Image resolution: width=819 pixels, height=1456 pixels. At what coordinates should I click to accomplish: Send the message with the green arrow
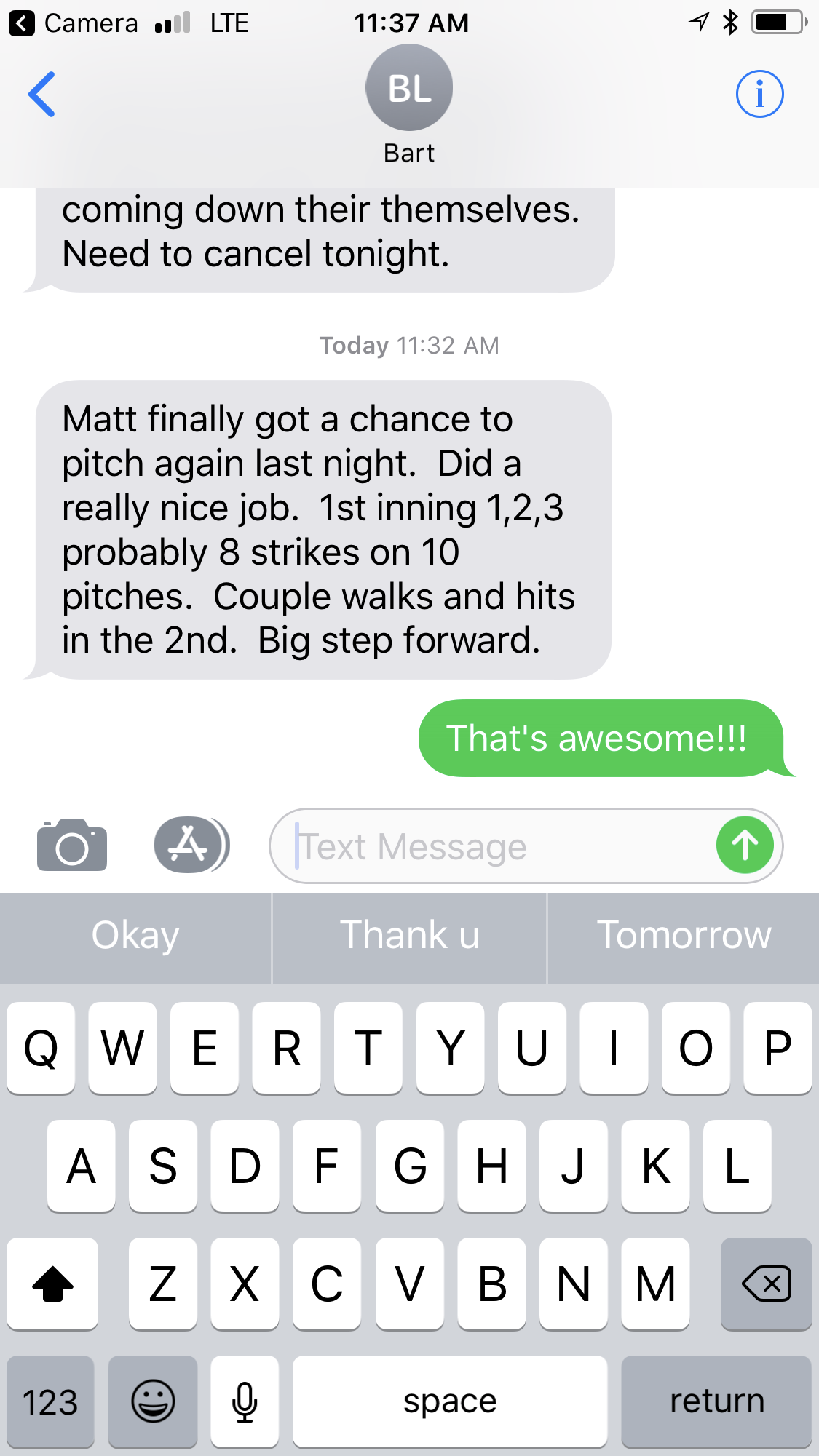point(745,846)
